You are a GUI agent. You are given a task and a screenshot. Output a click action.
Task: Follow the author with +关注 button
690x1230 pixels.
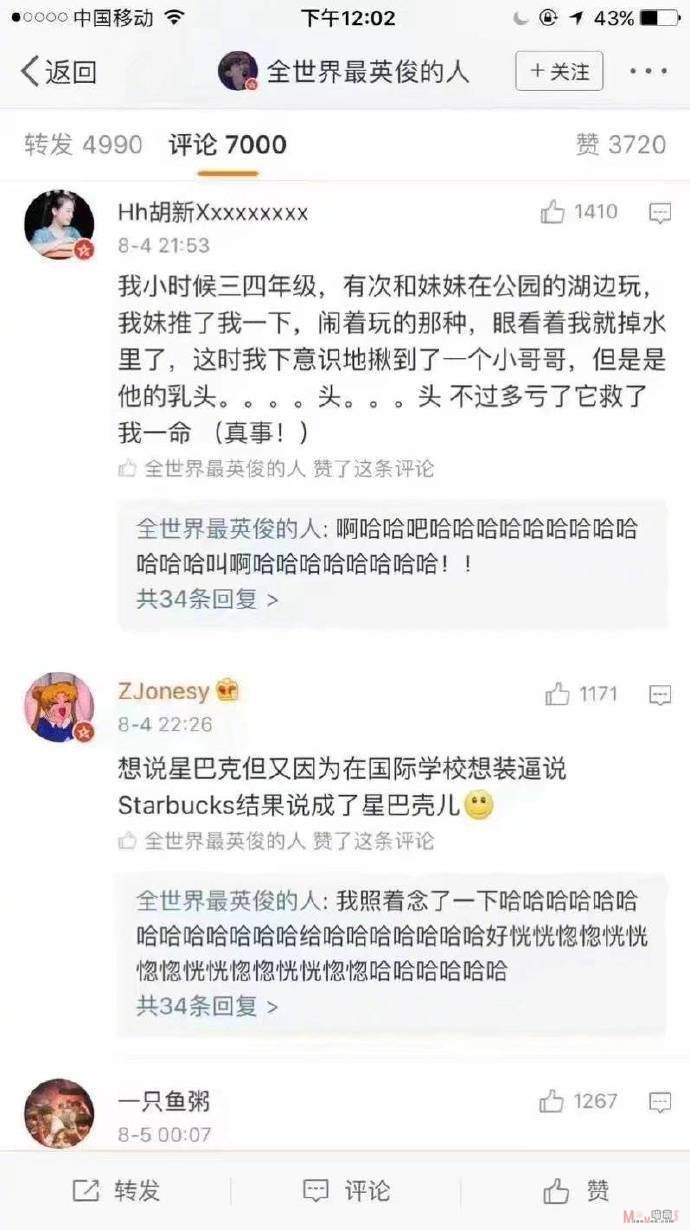(x=560, y=71)
